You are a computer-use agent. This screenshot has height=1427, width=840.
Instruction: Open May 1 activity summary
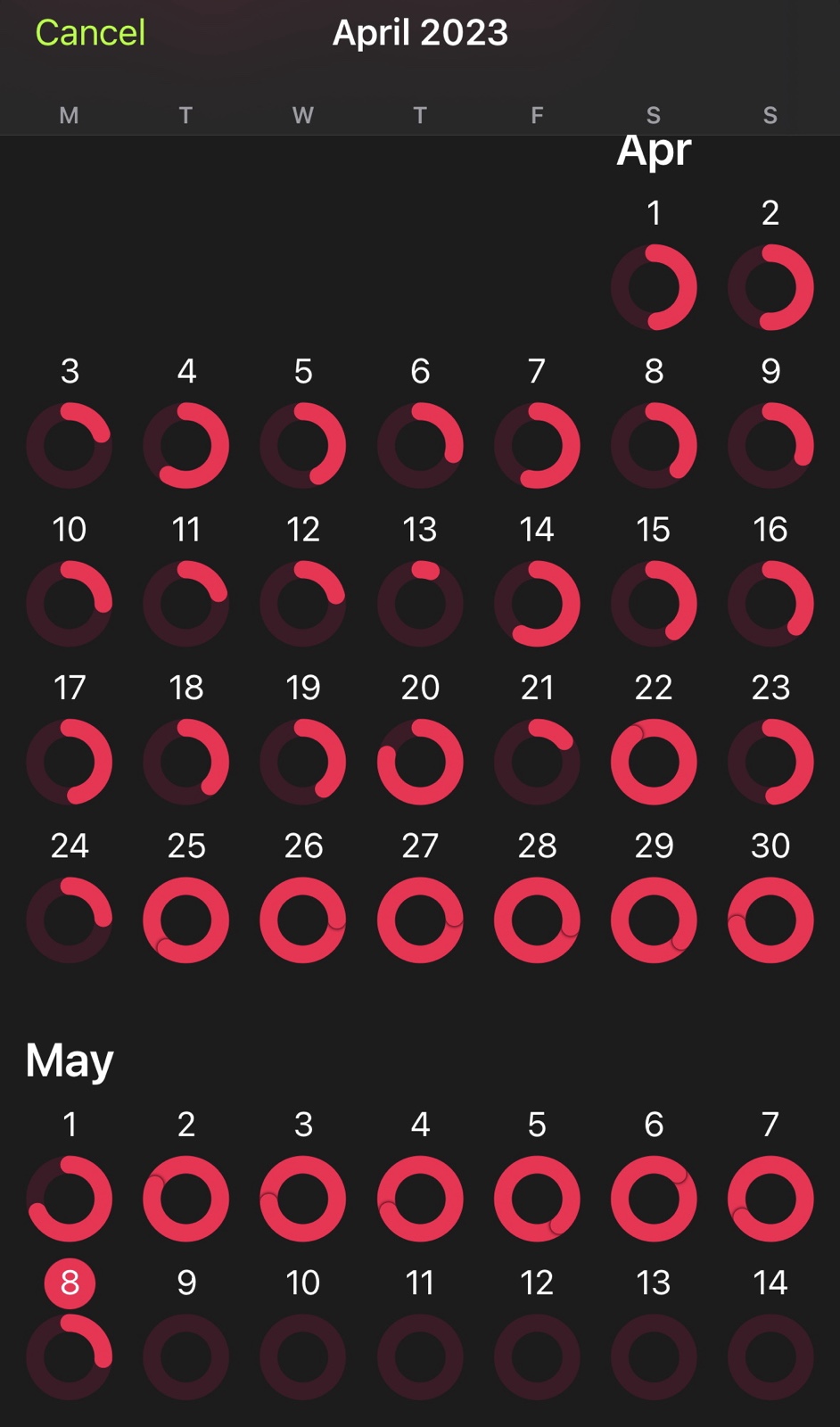point(70,1199)
